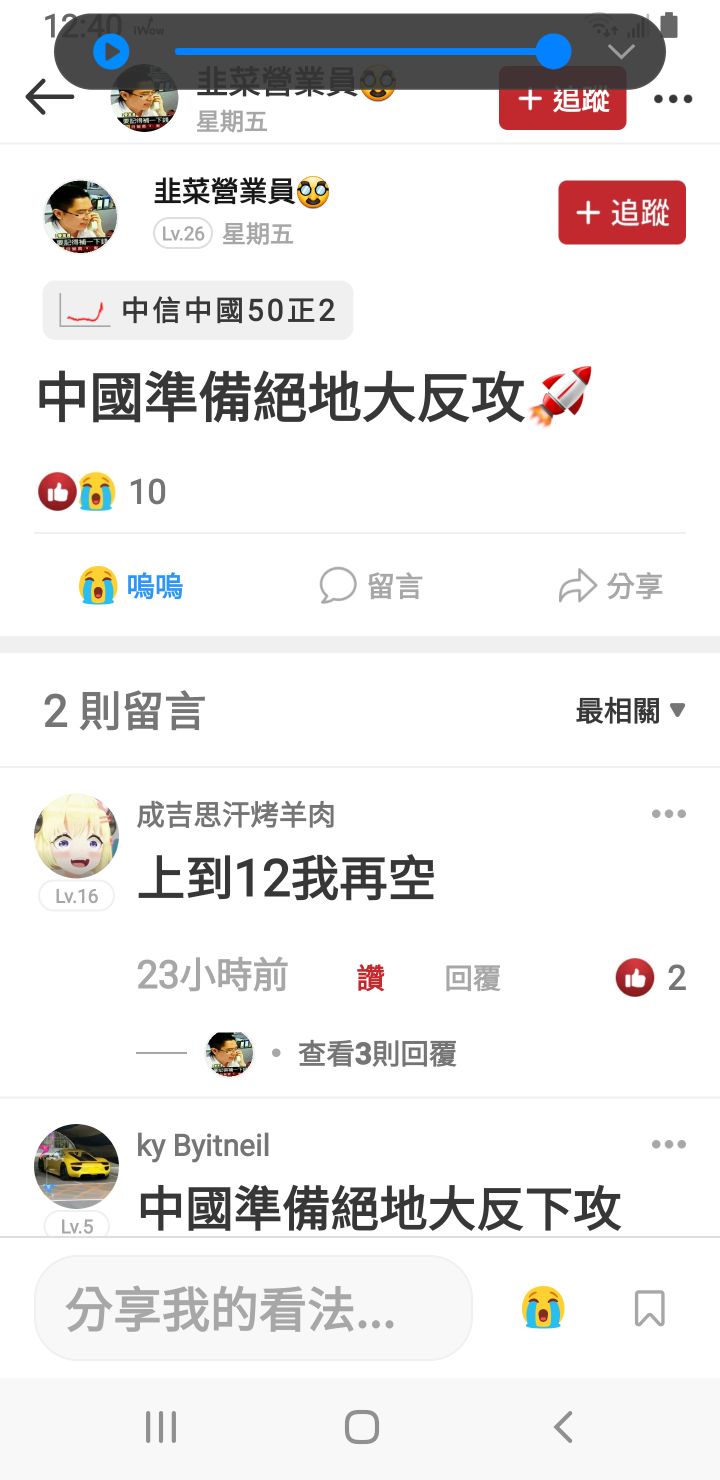Open options for 成吉思汗烤羊肉's comment
The image size is (720, 1480).
click(x=668, y=814)
